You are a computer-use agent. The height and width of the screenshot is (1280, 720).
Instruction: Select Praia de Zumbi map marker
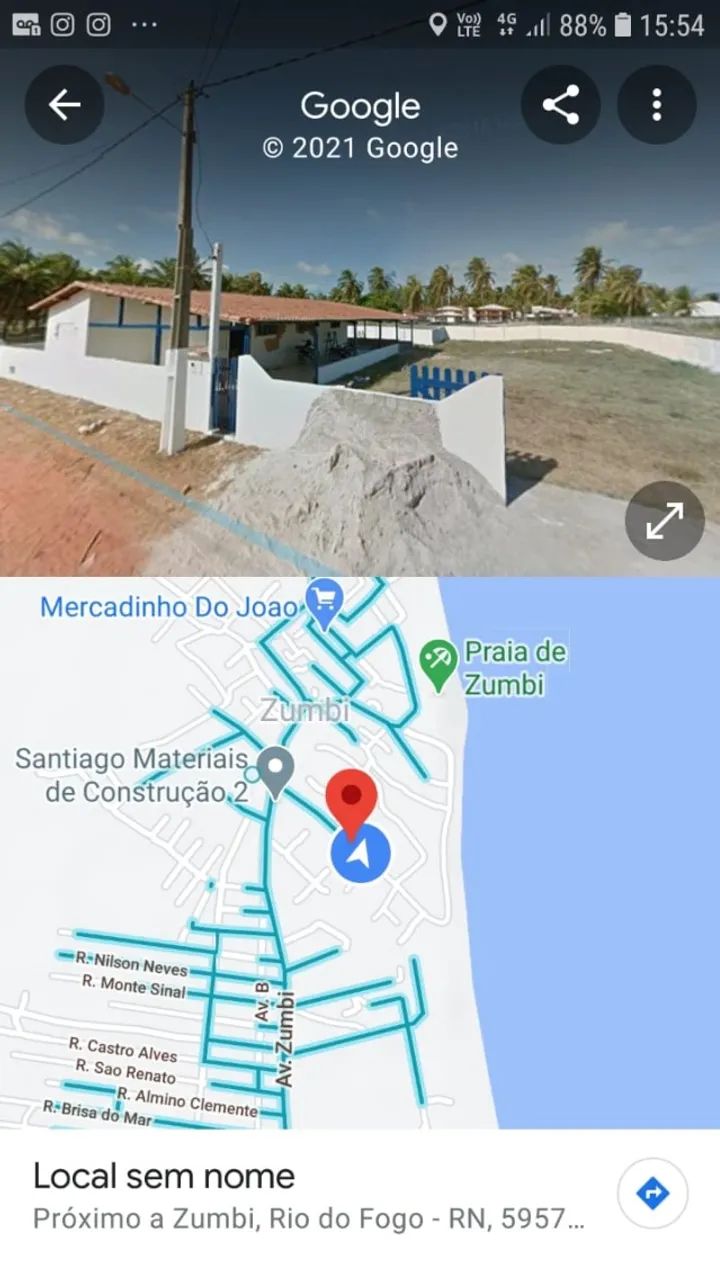coord(438,664)
